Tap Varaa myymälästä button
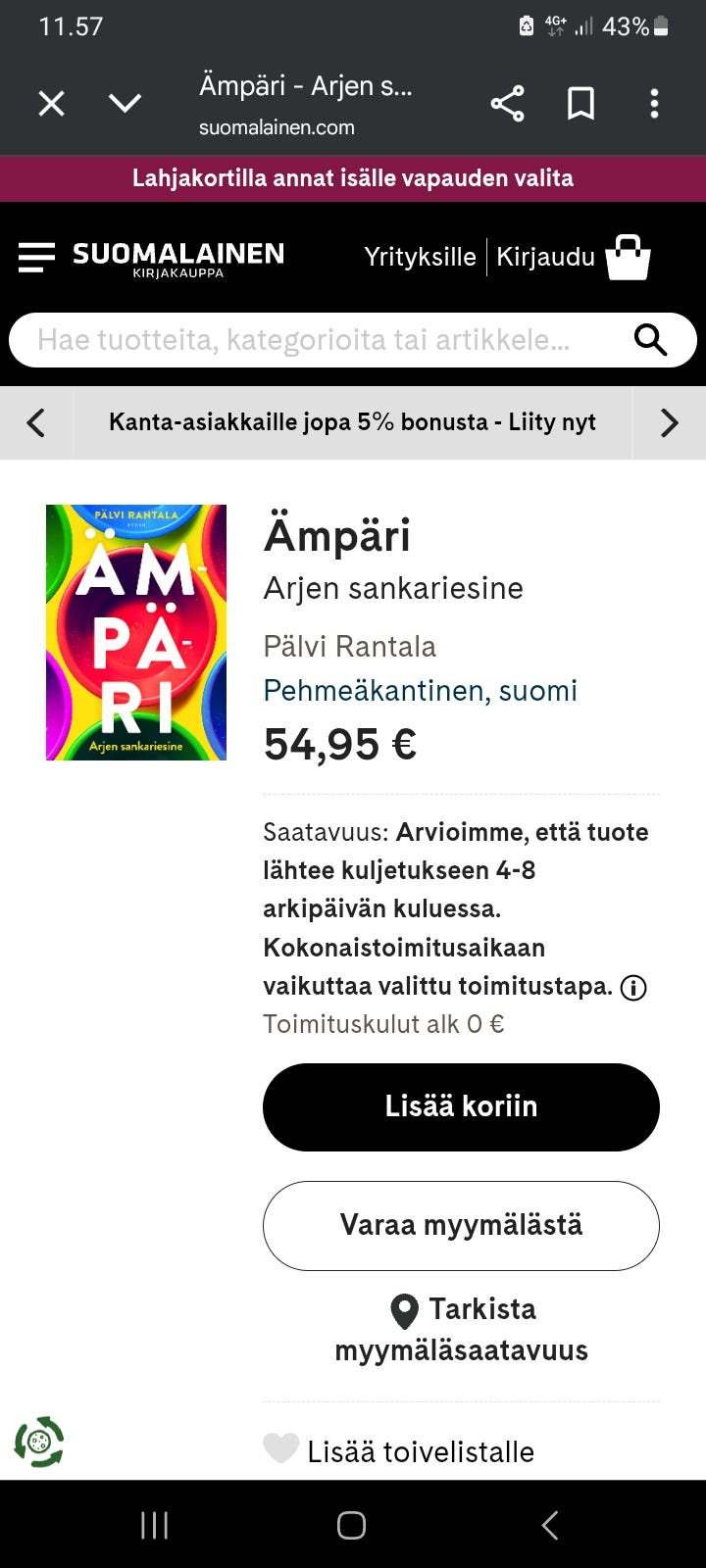Image resolution: width=706 pixels, height=1568 pixels. point(461,1225)
